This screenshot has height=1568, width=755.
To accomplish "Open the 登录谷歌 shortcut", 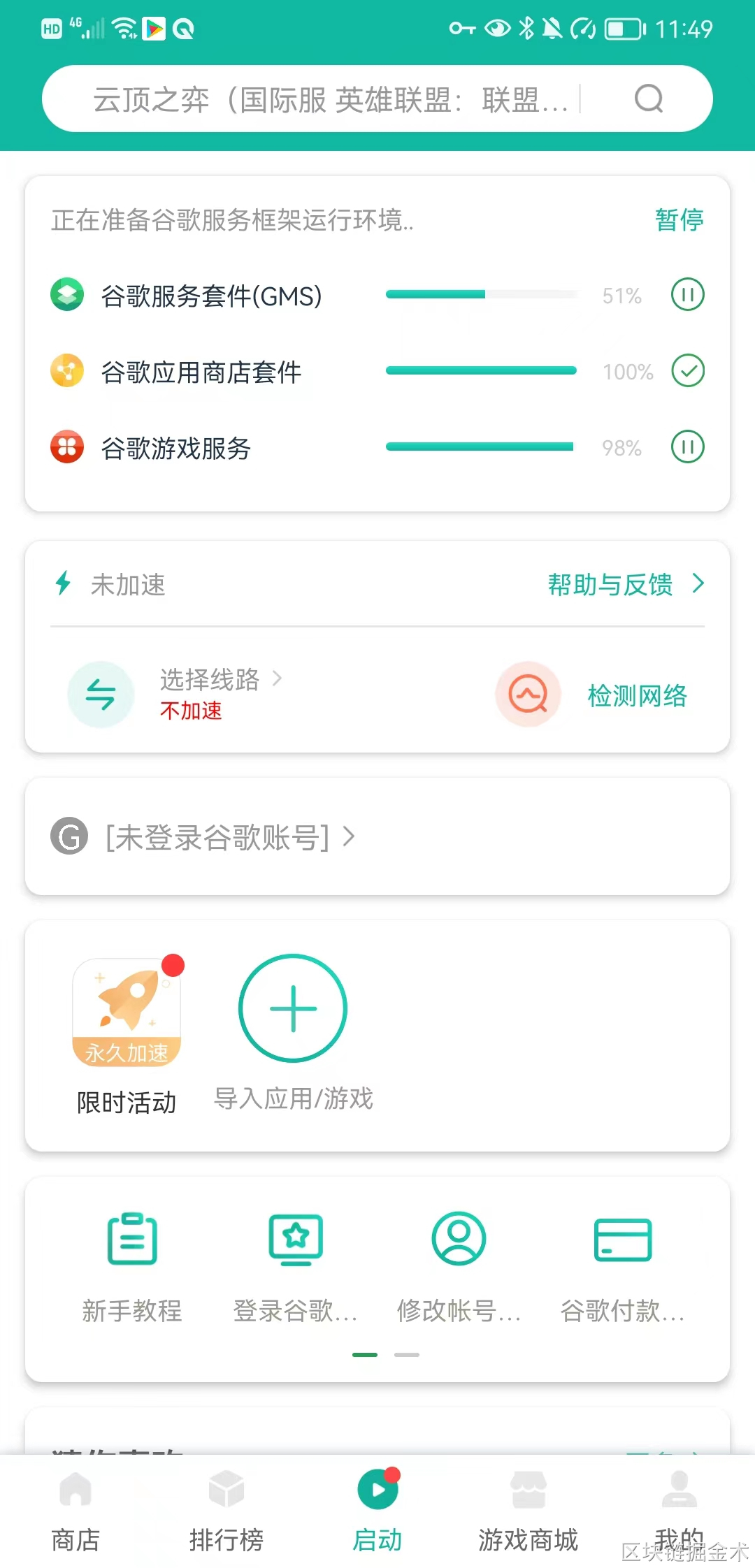I will click(296, 1265).
